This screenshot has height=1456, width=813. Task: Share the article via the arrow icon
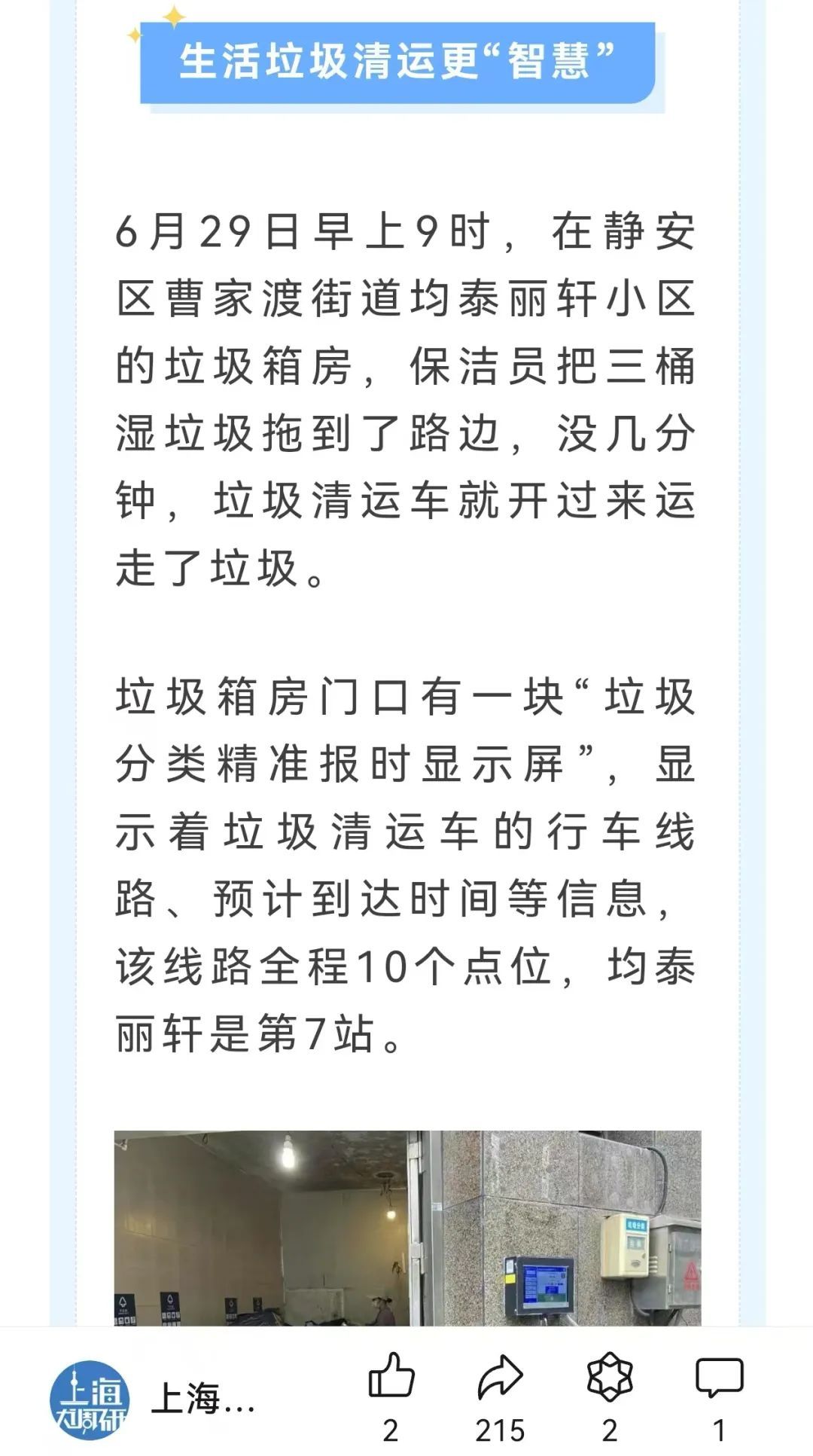pyautogui.click(x=500, y=1376)
